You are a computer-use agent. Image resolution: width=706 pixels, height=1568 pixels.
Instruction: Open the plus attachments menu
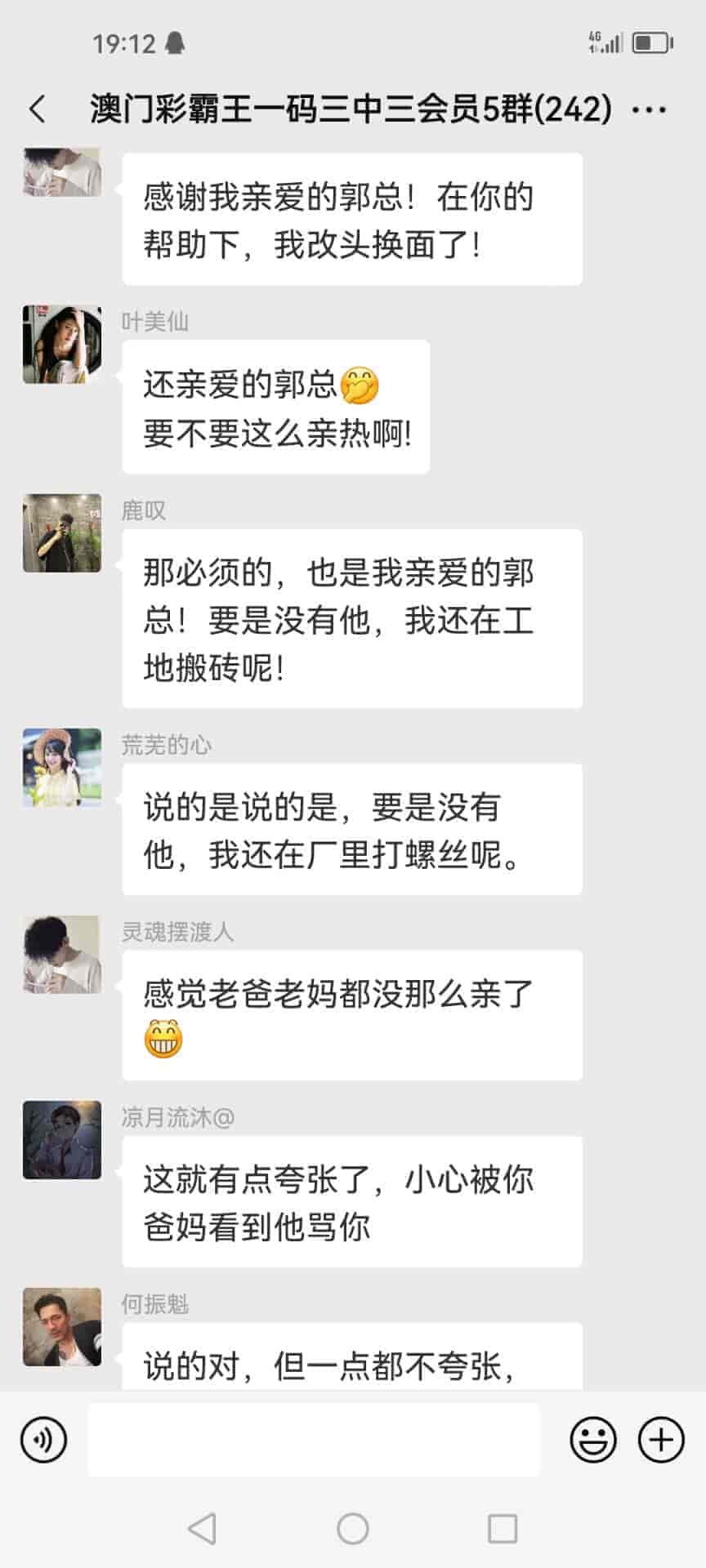(x=660, y=1440)
